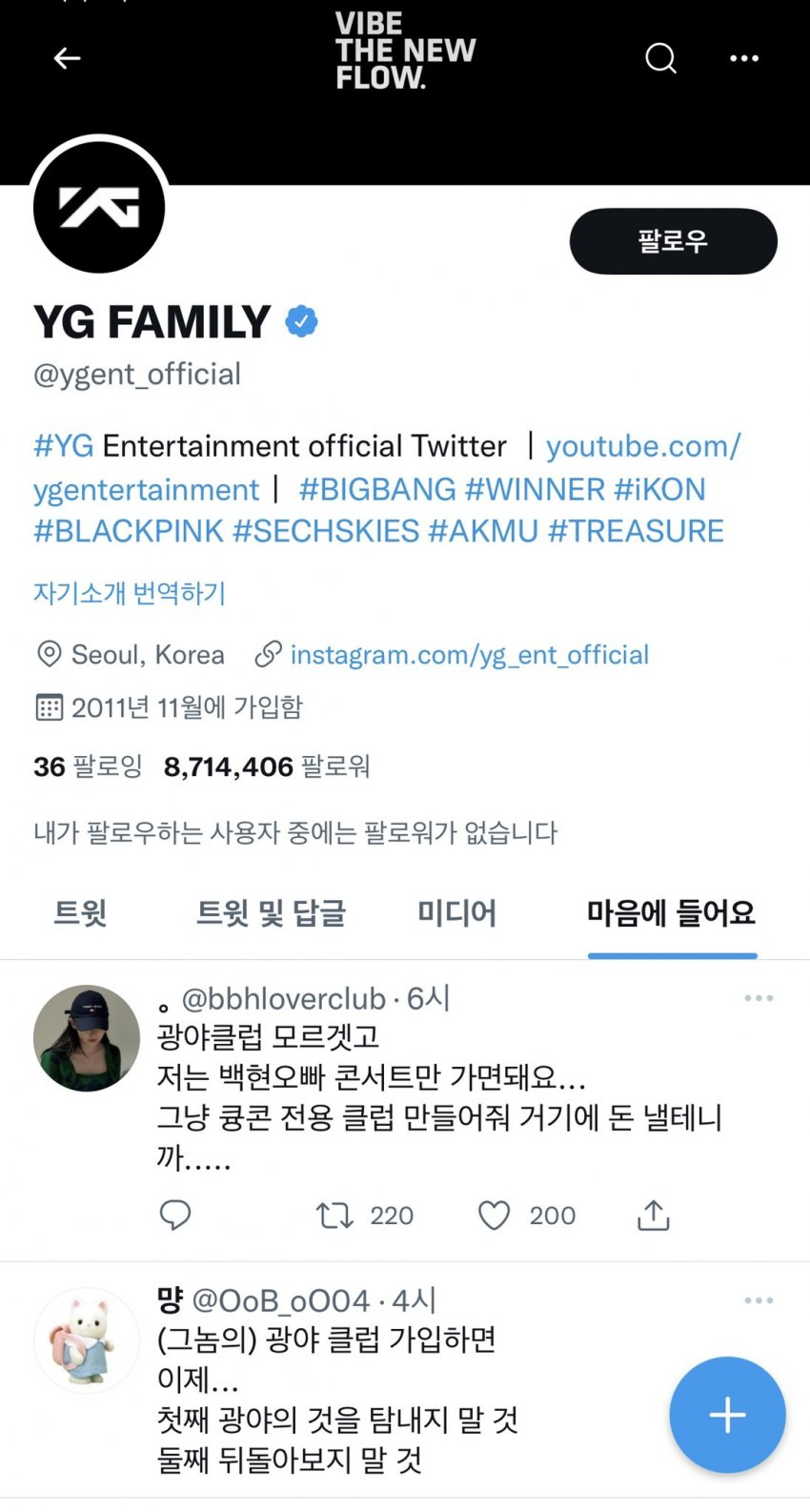Open the YG logo profile picture
The width and height of the screenshot is (810, 1512).
point(99,207)
